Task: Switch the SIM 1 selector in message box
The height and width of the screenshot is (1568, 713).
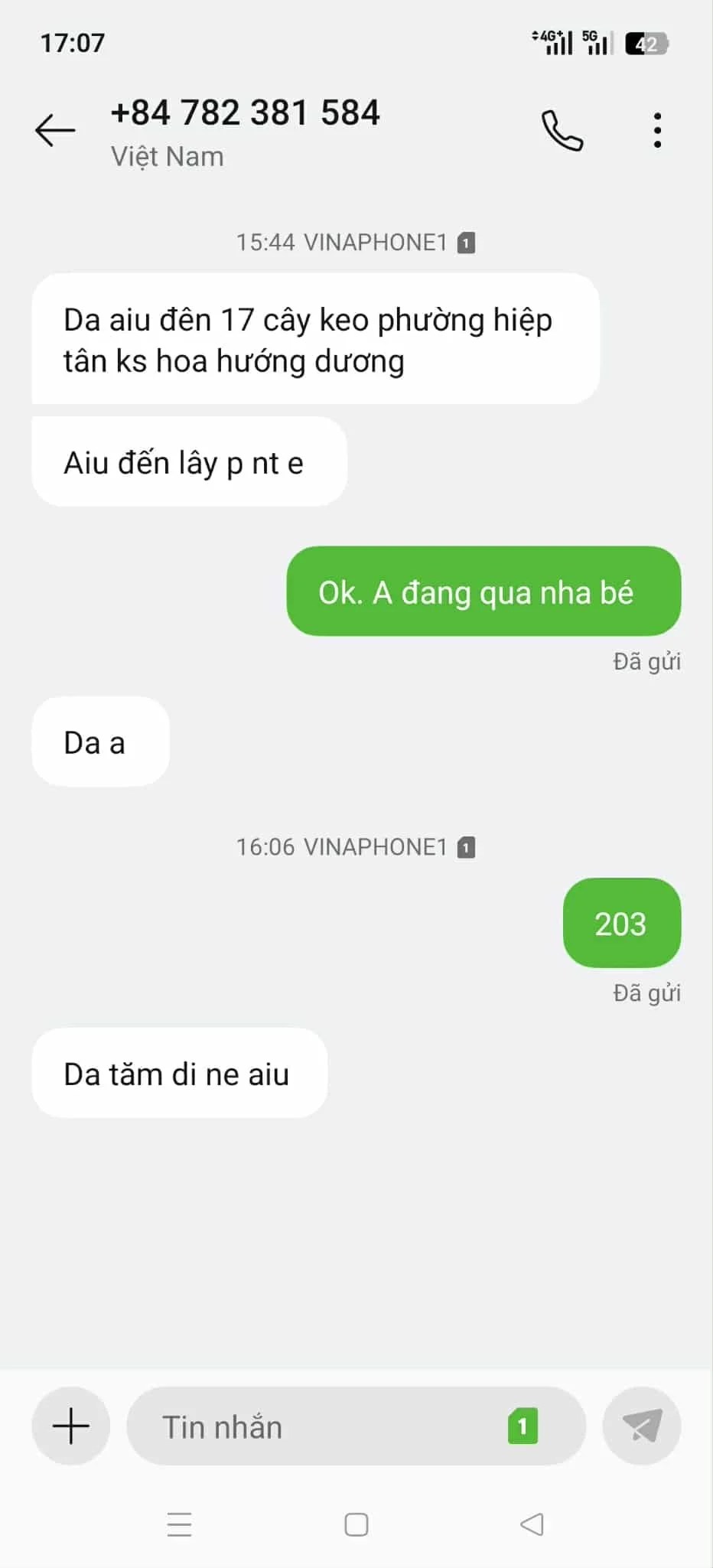Action: pyautogui.click(x=523, y=1426)
